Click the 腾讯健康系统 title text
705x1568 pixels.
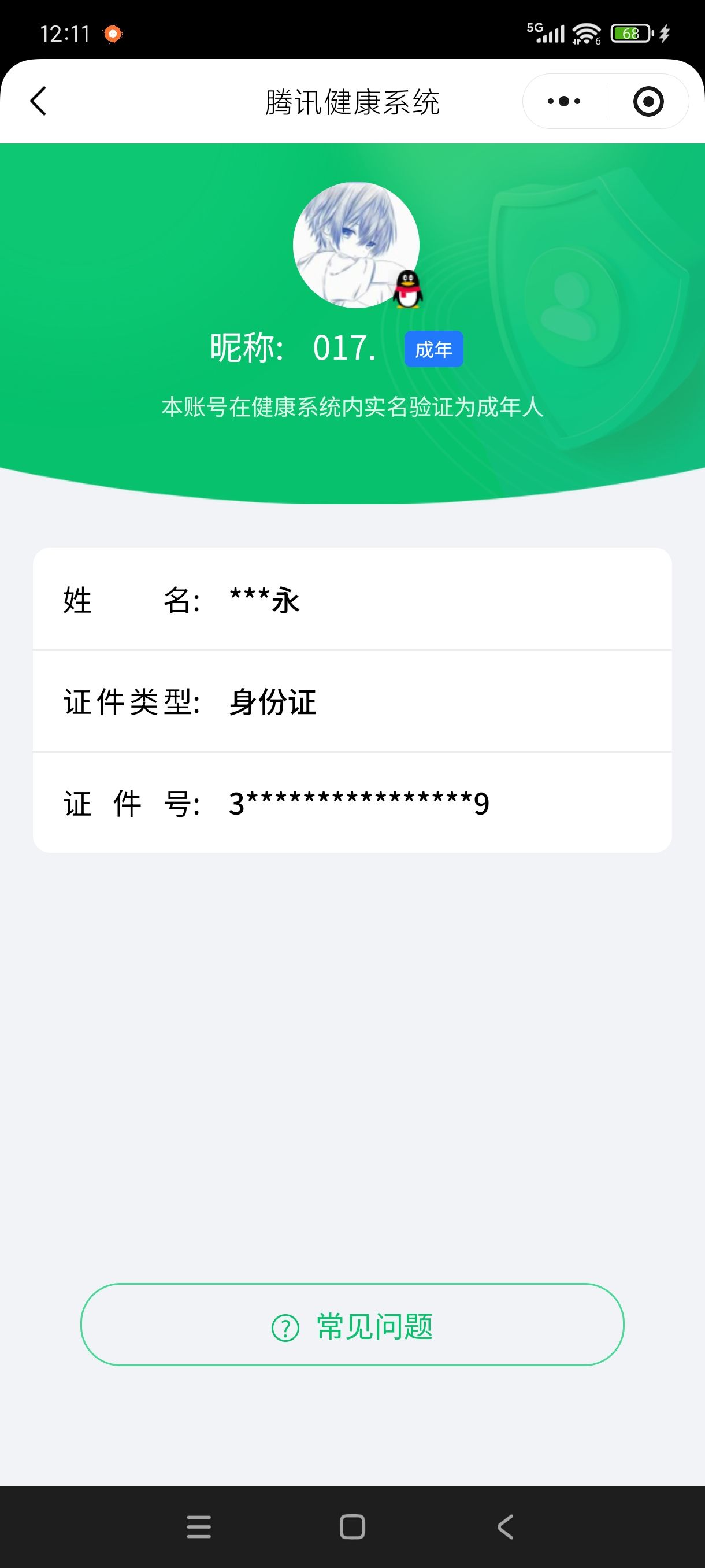point(353,101)
